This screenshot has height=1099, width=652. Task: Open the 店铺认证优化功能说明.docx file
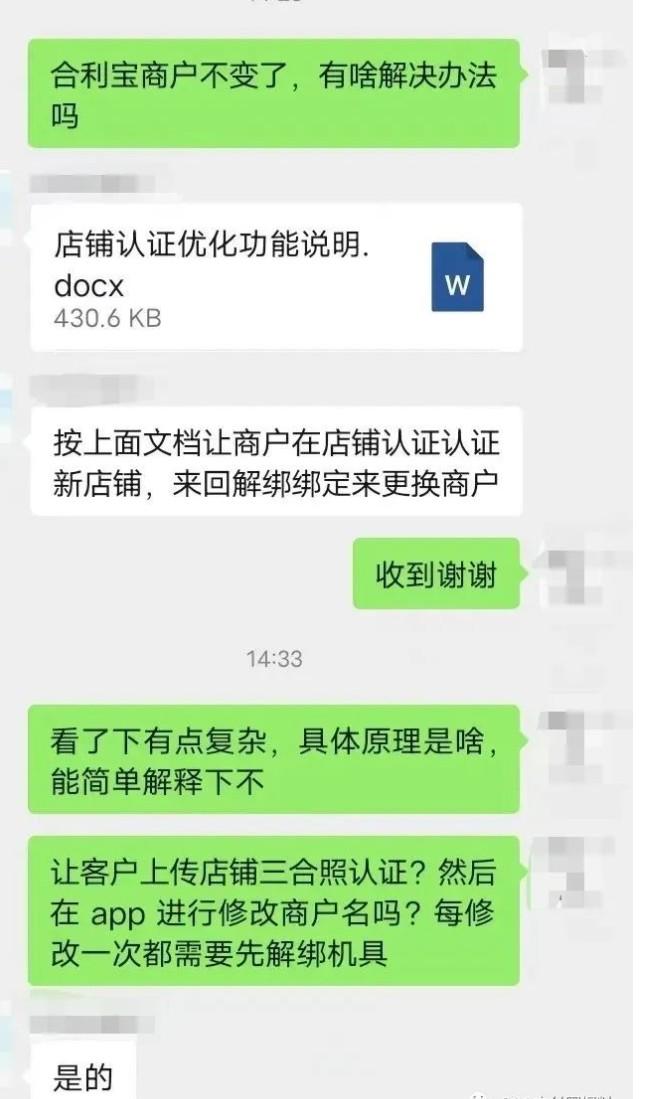coord(276,277)
